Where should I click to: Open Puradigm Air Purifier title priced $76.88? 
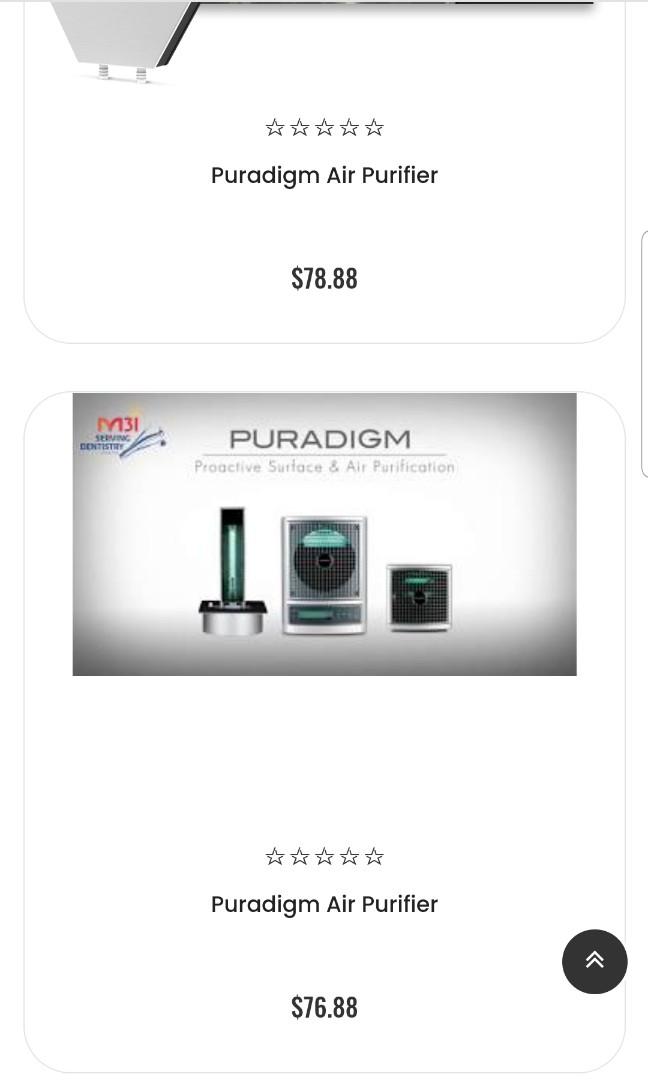324,904
